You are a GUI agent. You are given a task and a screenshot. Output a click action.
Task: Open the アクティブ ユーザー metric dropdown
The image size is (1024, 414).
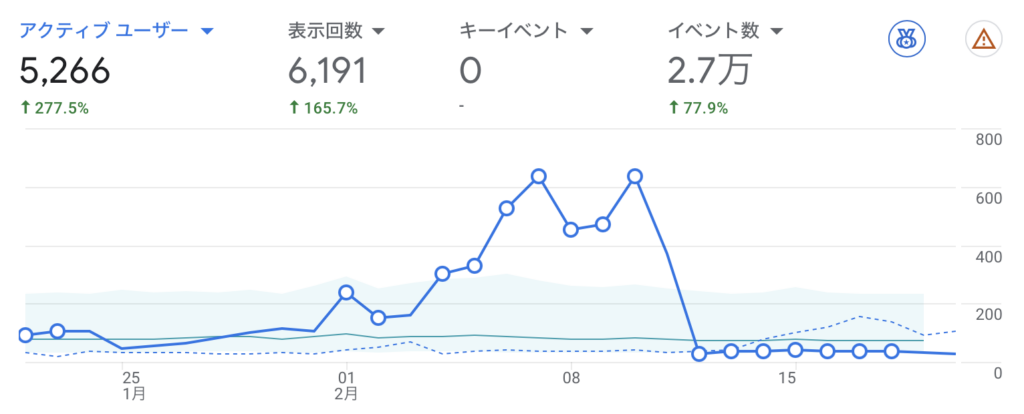[207, 31]
